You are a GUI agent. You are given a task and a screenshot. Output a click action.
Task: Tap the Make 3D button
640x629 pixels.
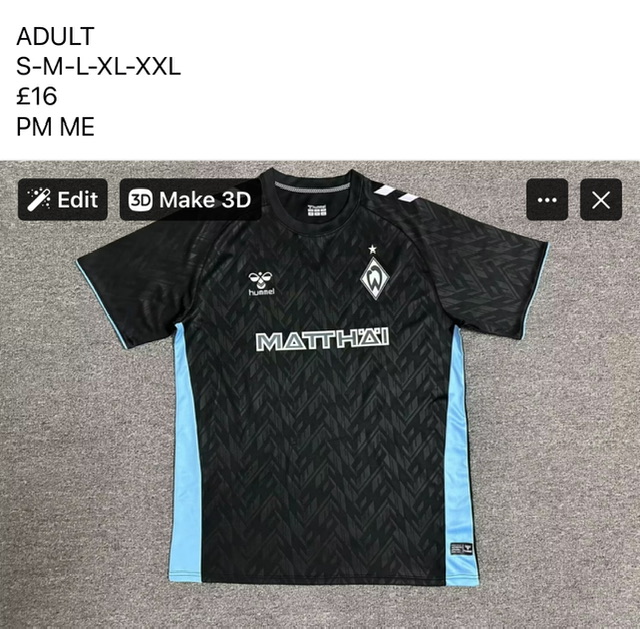190,199
